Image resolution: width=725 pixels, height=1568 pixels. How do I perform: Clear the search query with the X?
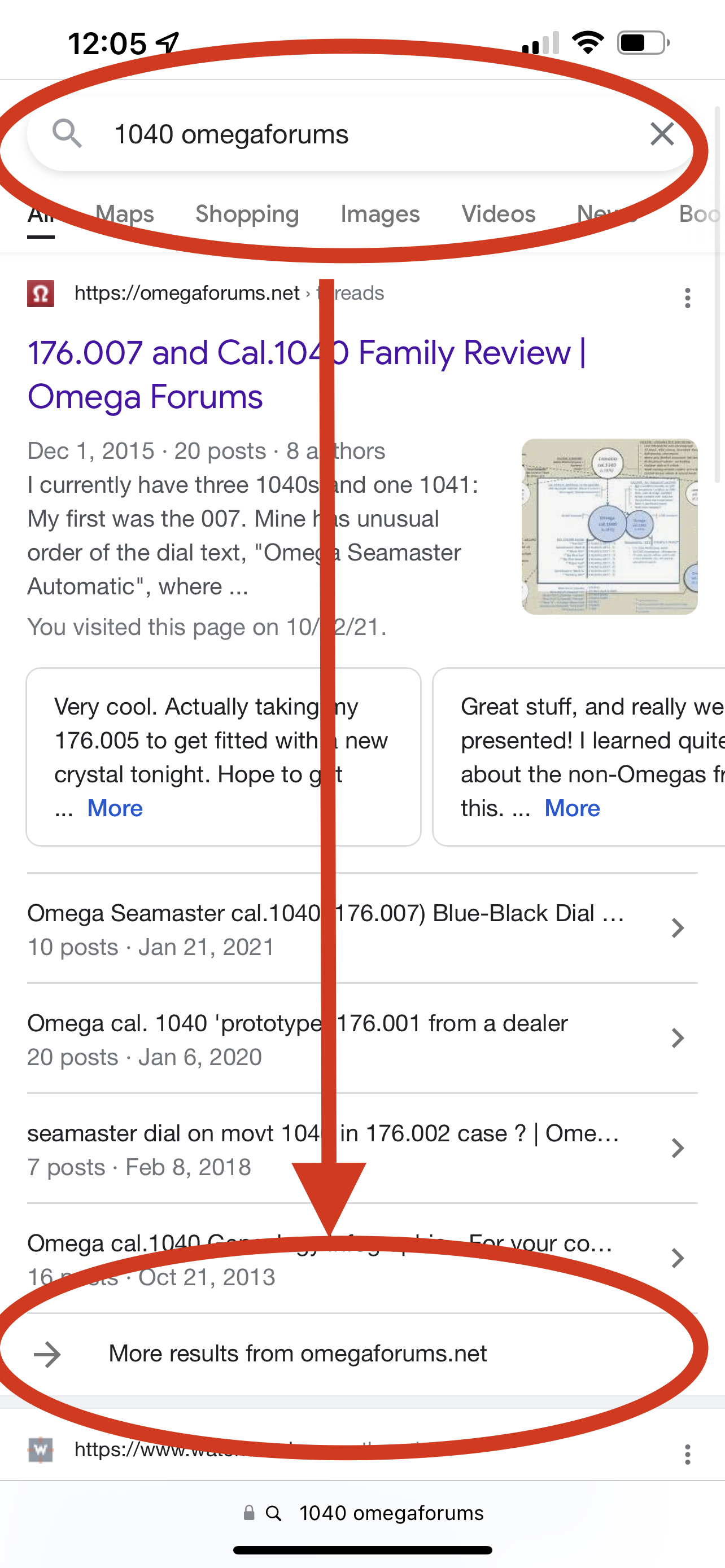tap(662, 134)
